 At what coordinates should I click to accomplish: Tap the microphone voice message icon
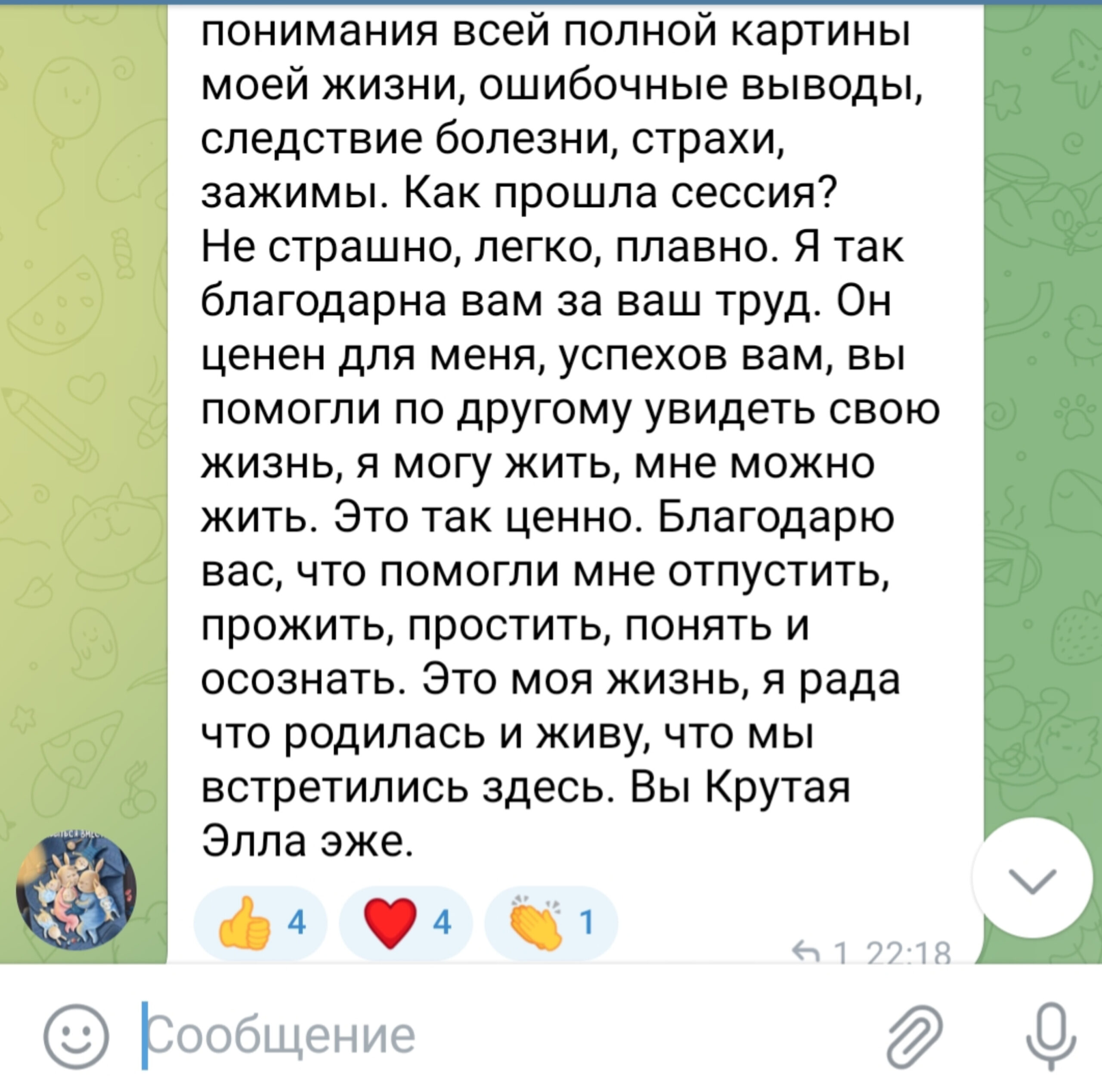pyautogui.click(x=1051, y=1036)
